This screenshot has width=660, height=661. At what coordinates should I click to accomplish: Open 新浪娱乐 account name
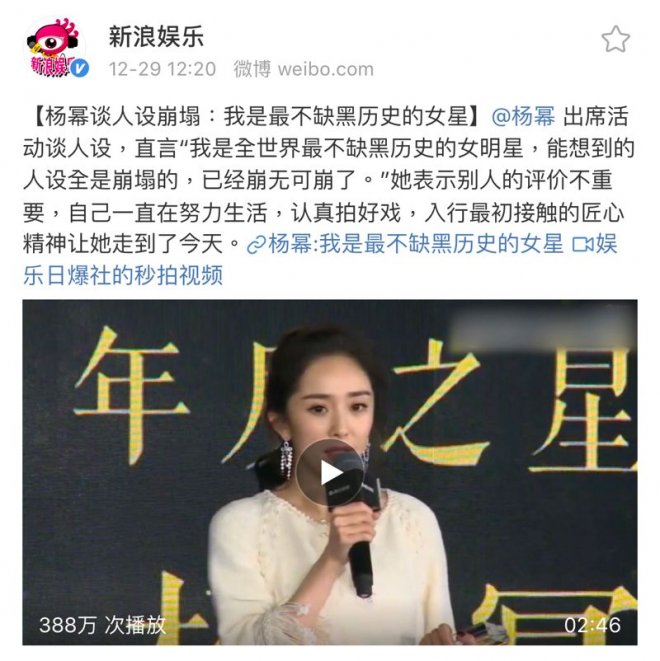tap(156, 37)
